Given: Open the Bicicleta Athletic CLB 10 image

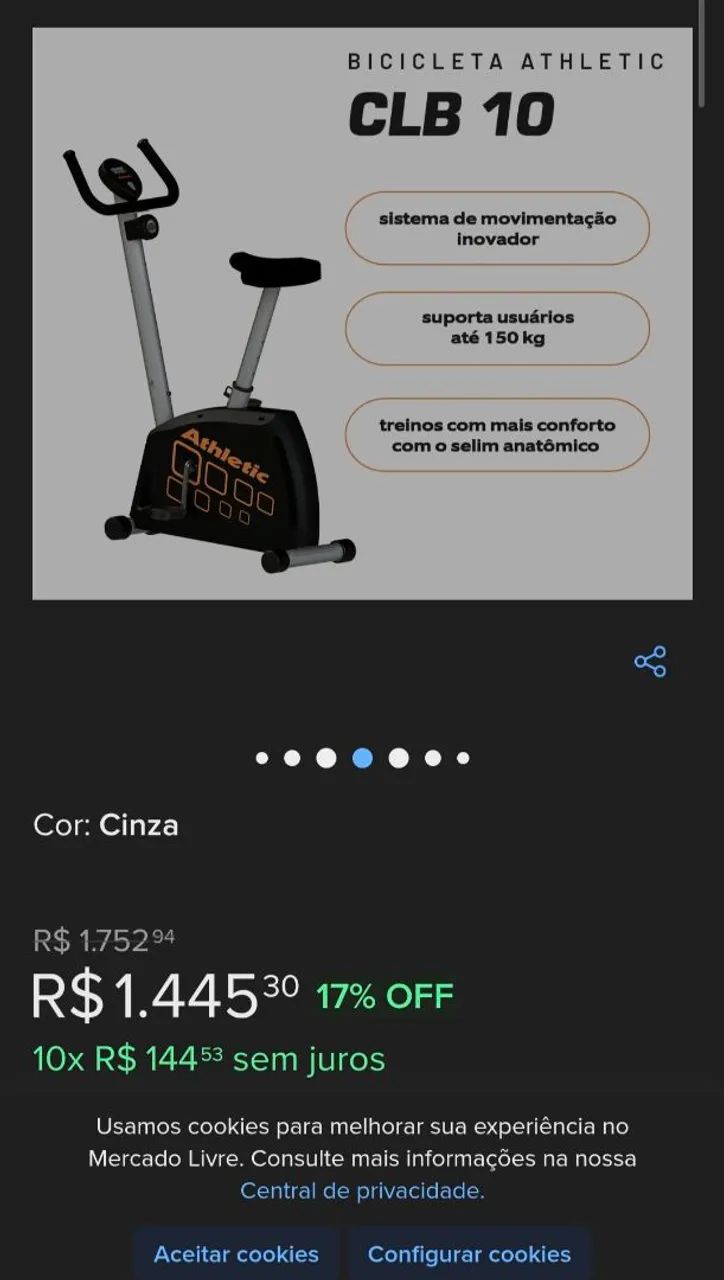Looking at the screenshot, I should click(x=362, y=313).
